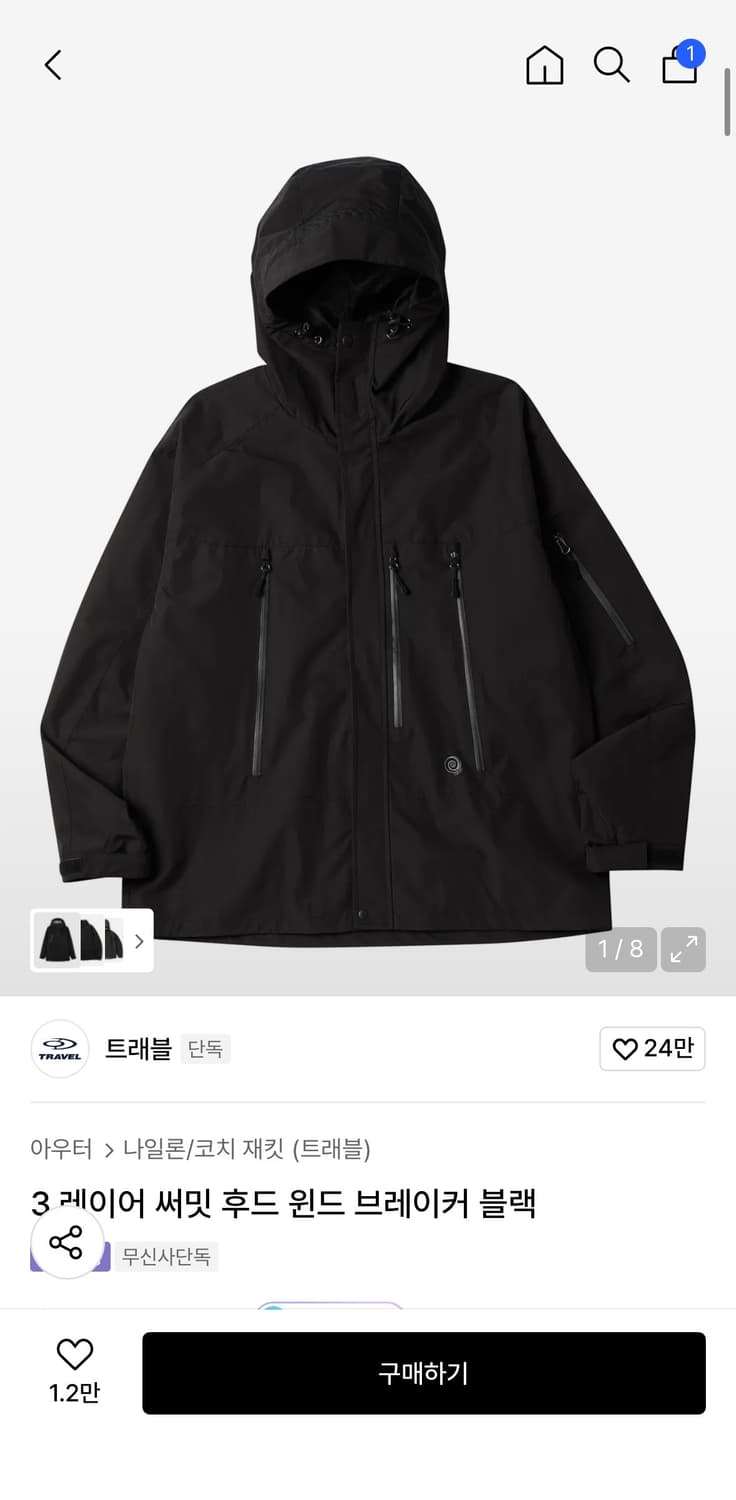The height and width of the screenshot is (1500, 736).
Task: Favorite the product with heart toggle
Action: [75, 1354]
